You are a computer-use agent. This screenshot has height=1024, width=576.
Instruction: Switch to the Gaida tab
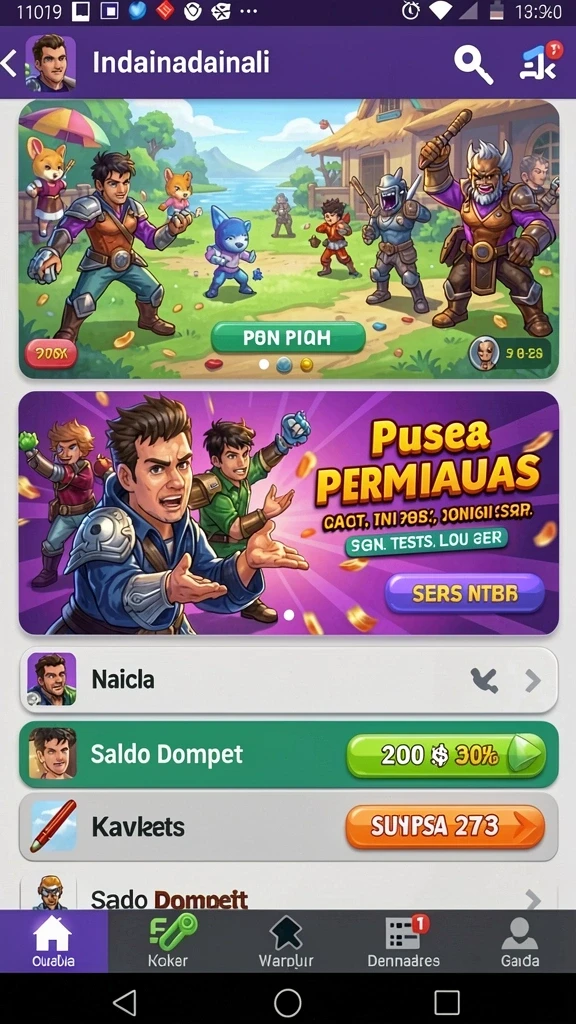coord(520,941)
